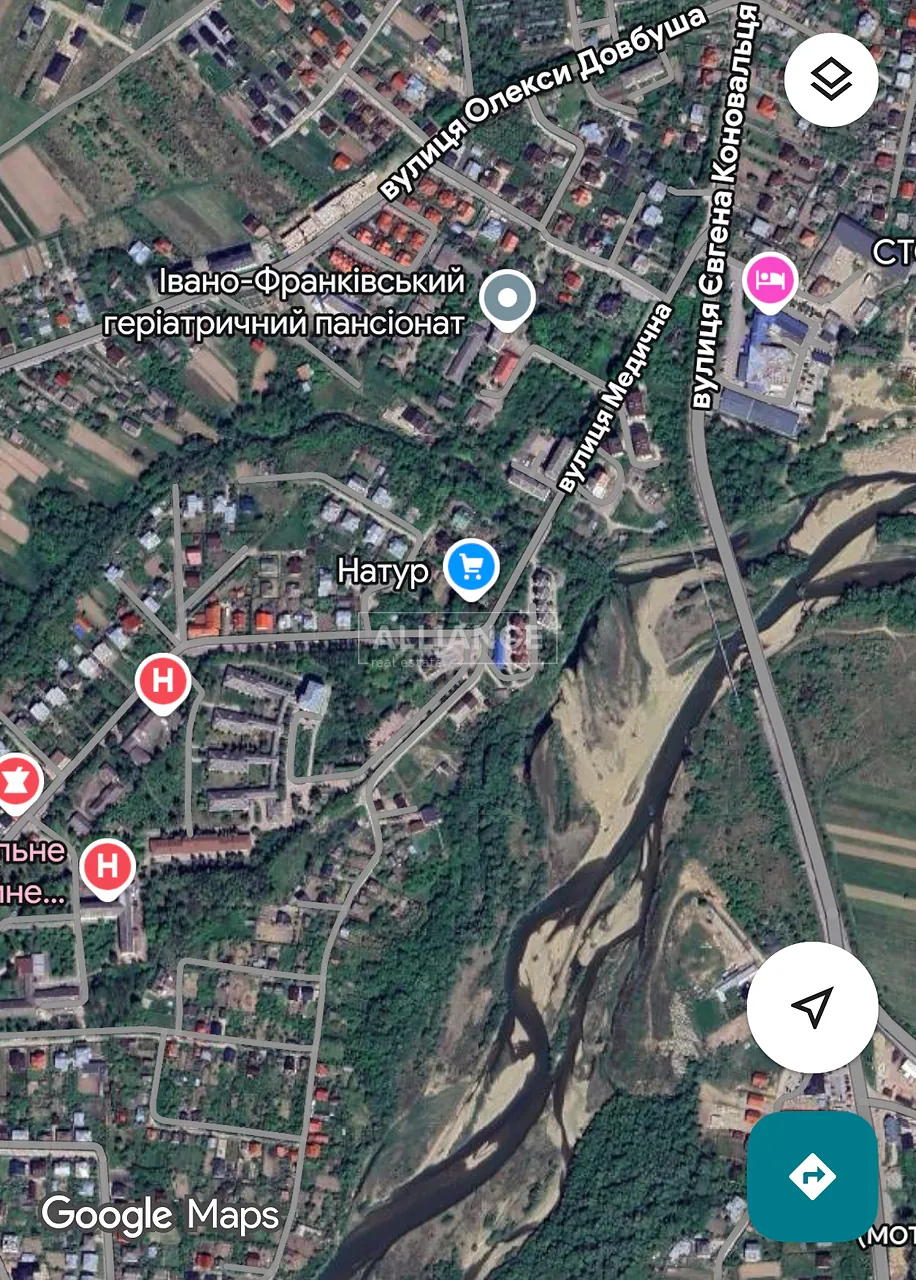The height and width of the screenshot is (1280, 916).
Task: Select the Івано-Франківський геріатричний пансіонат pin
Action: (x=507, y=298)
